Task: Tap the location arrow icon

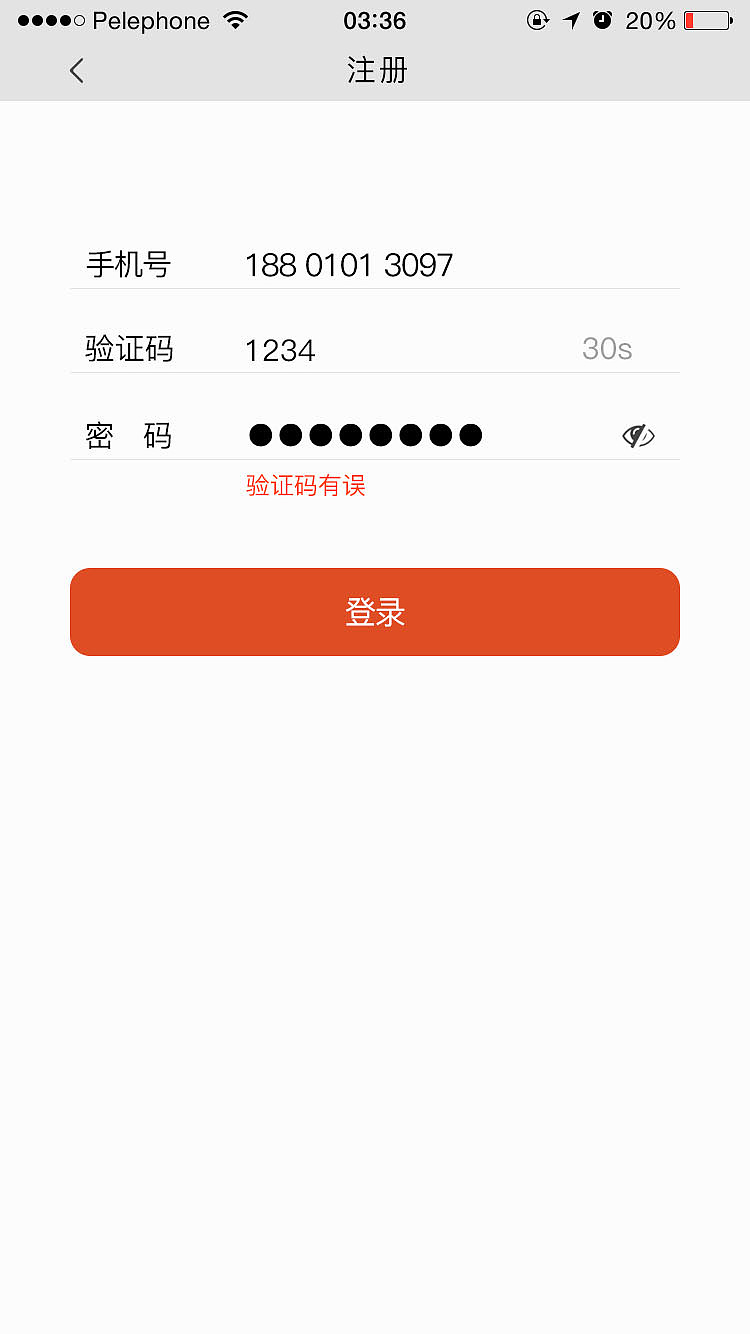Action: [570, 19]
